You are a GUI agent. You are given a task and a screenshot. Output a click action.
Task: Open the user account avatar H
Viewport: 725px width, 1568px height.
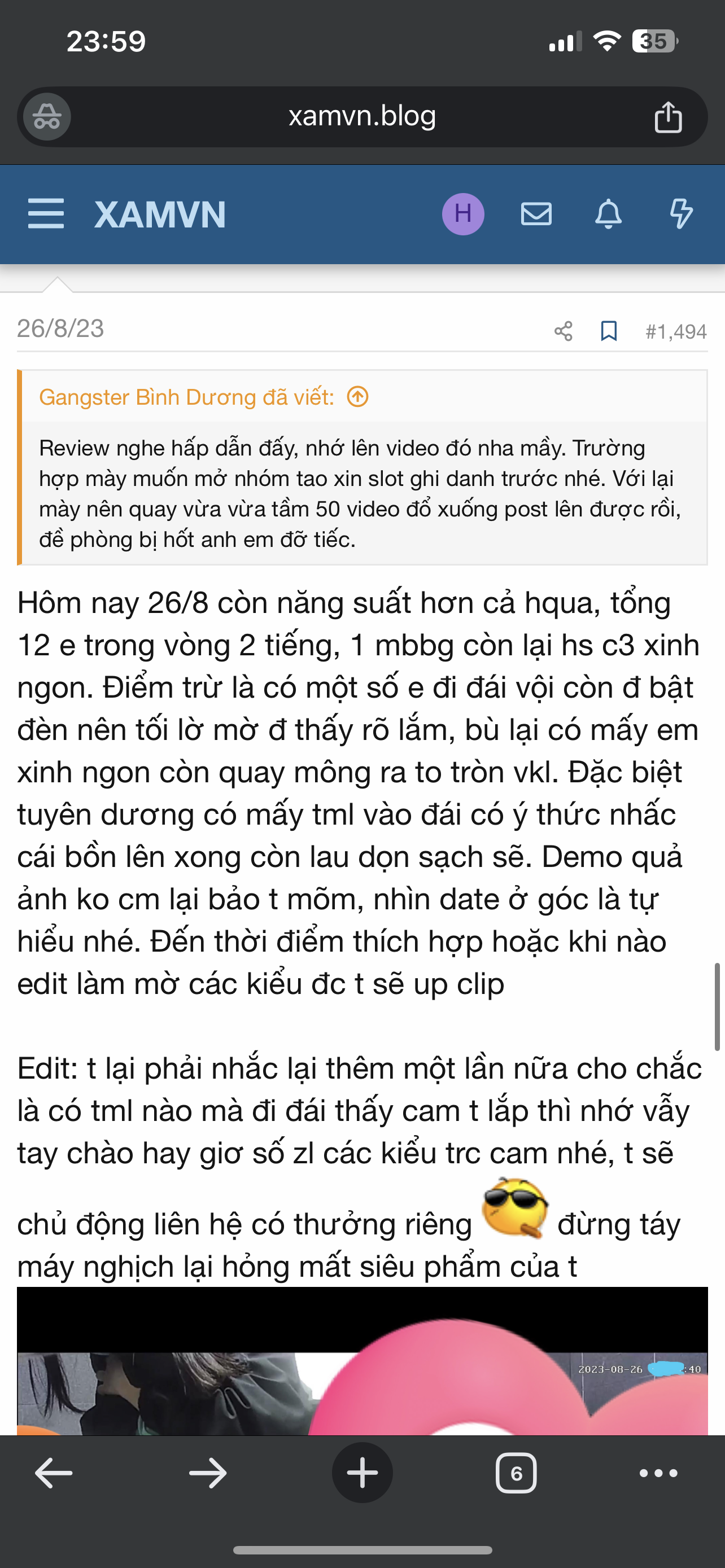[462, 214]
